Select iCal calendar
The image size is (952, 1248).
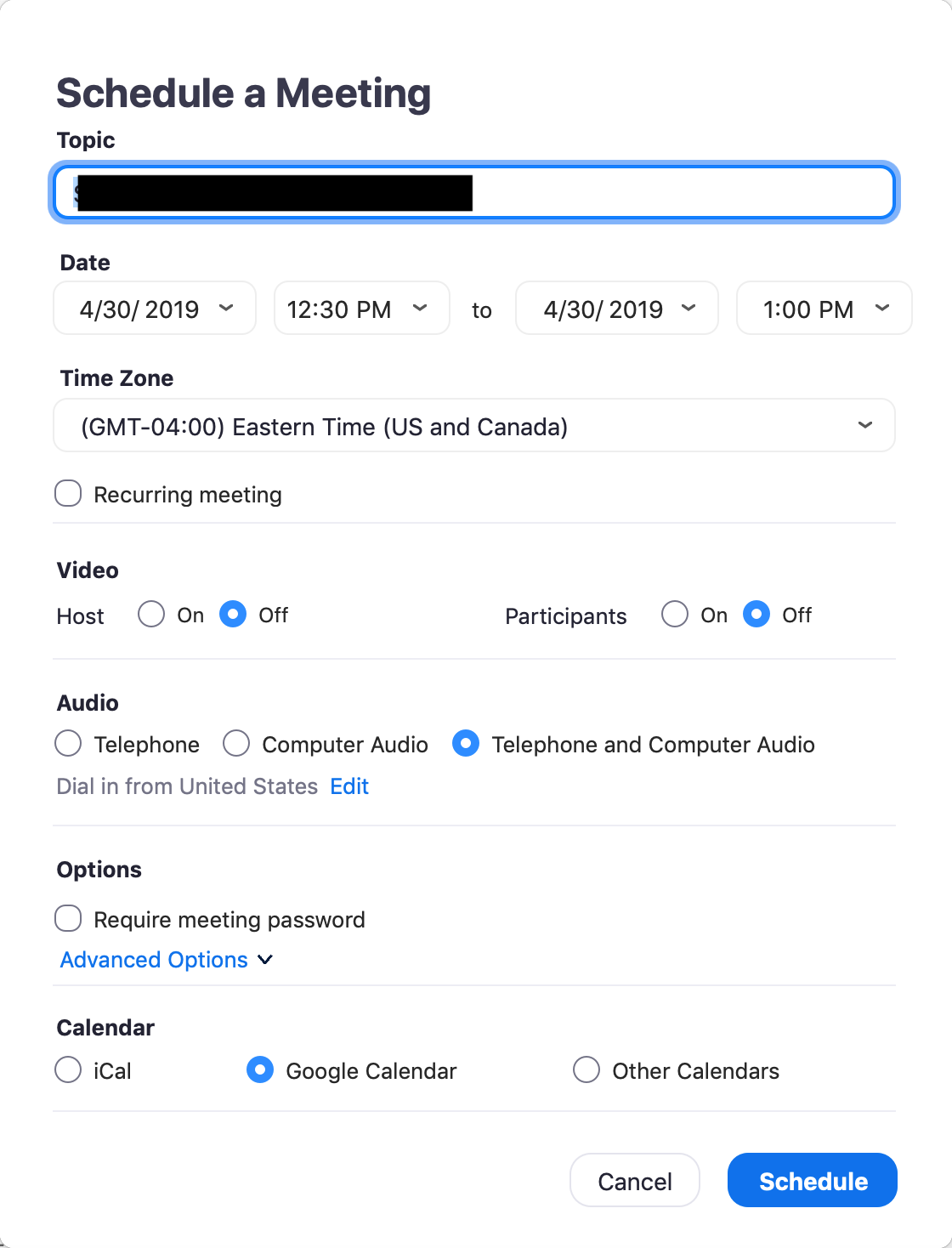(x=69, y=1070)
